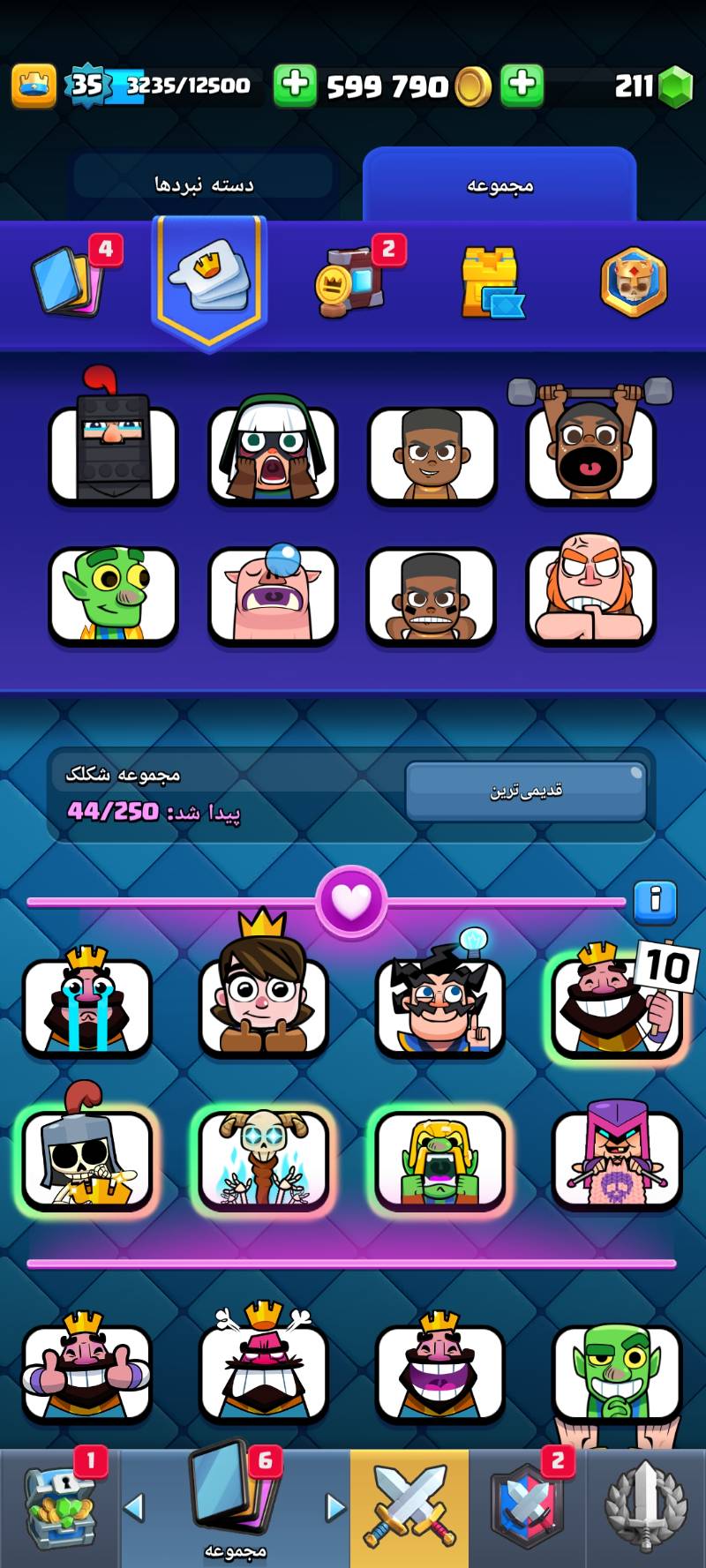Tap the skeleton guard with crown emote
The image size is (706, 1568).
pyautogui.click(x=86, y=1158)
